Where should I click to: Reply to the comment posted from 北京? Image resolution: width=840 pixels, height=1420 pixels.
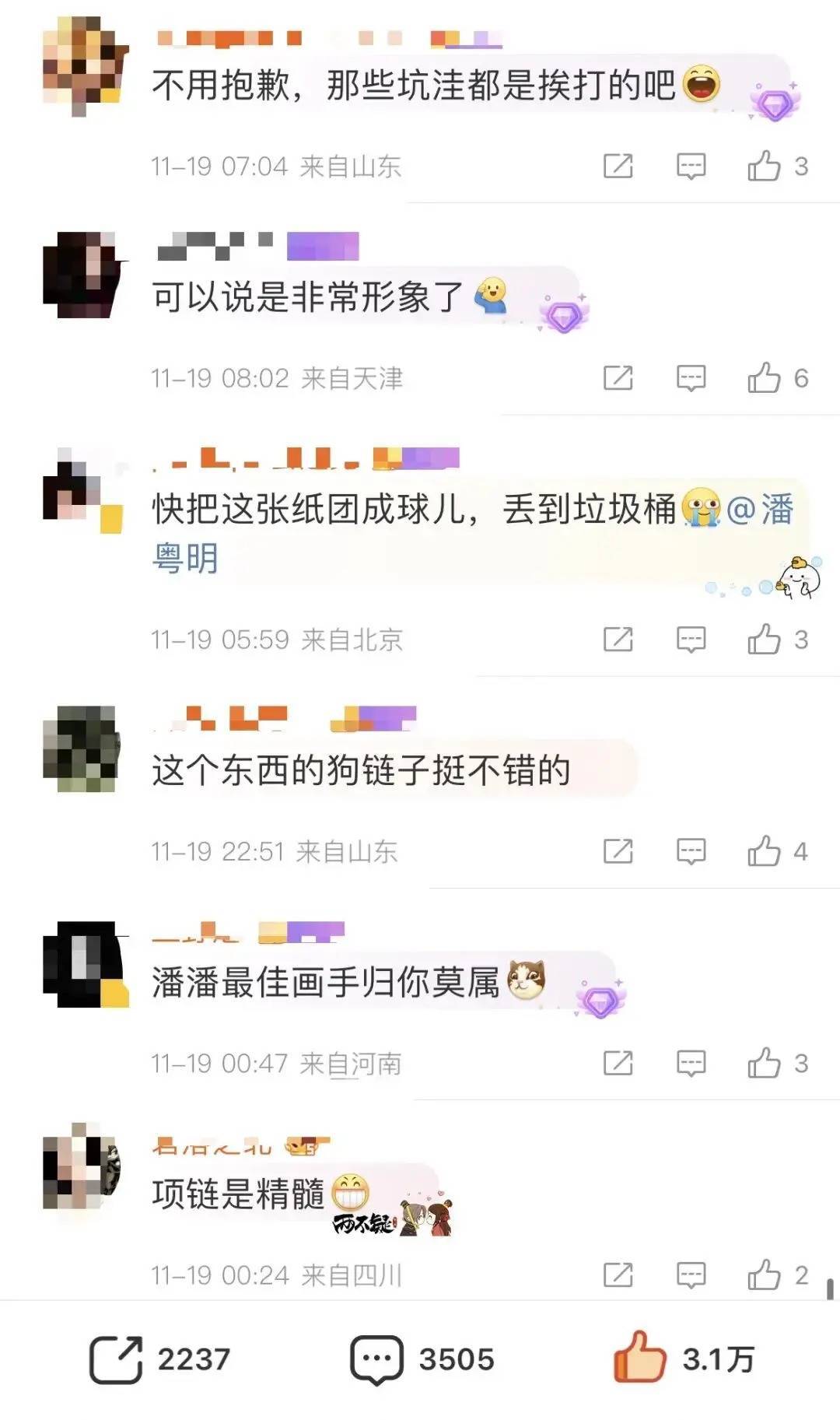pos(691,640)
